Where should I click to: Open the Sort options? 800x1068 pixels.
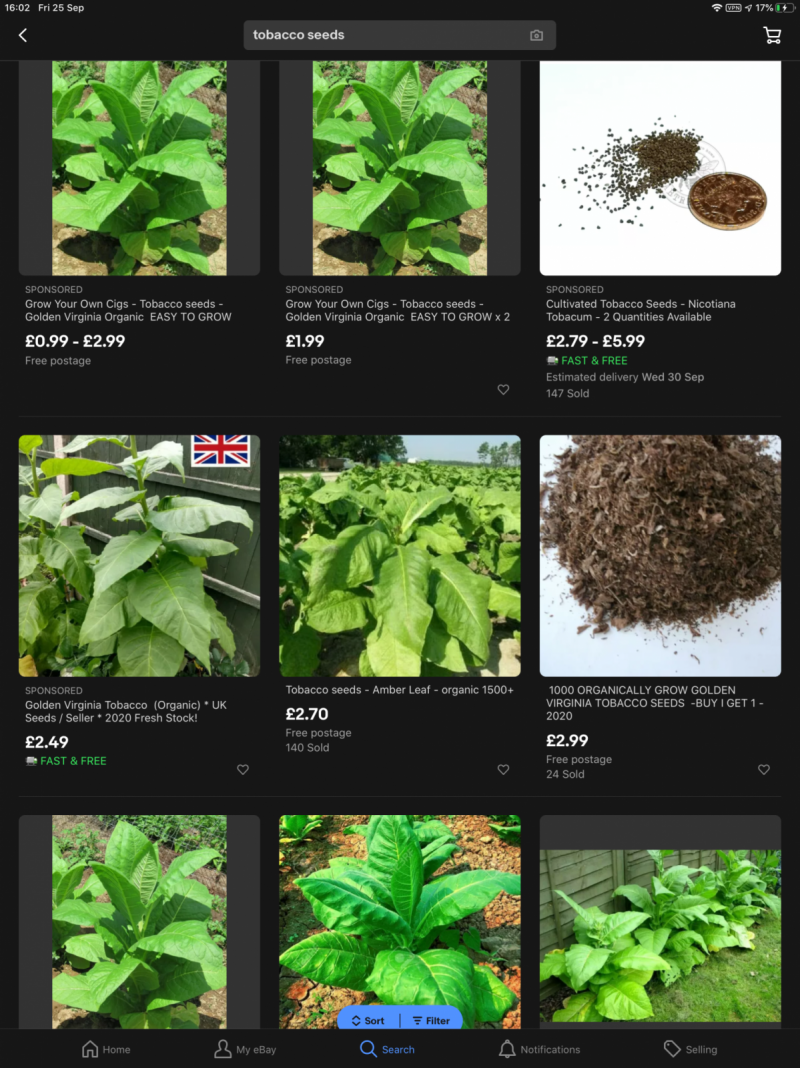368,1020
